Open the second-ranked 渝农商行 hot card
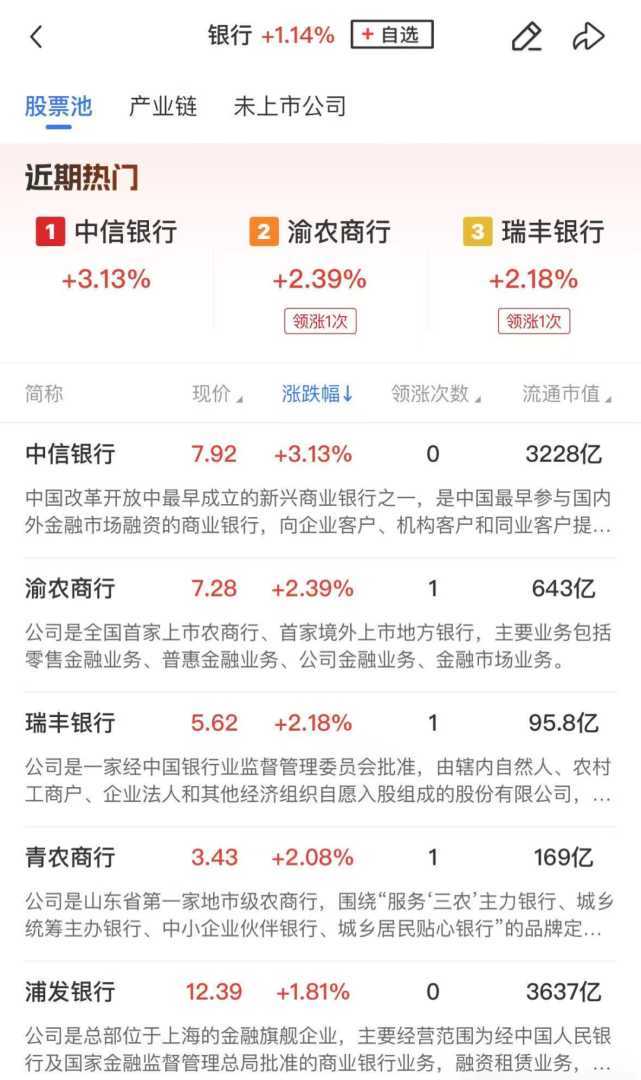Screen dimensions: 641x1080 [319, 255]
